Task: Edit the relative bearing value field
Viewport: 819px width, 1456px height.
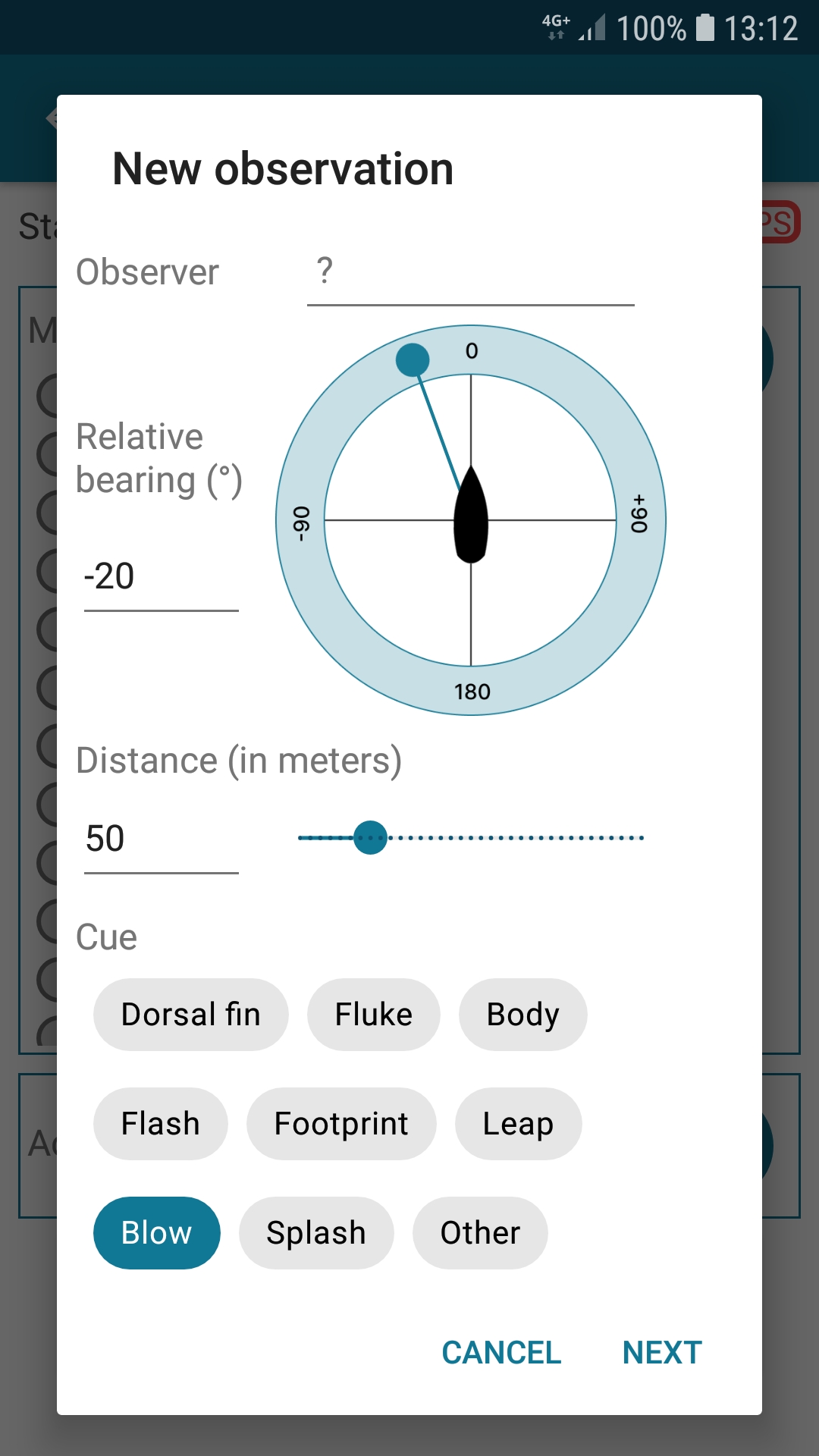Action: pos(161,577)
